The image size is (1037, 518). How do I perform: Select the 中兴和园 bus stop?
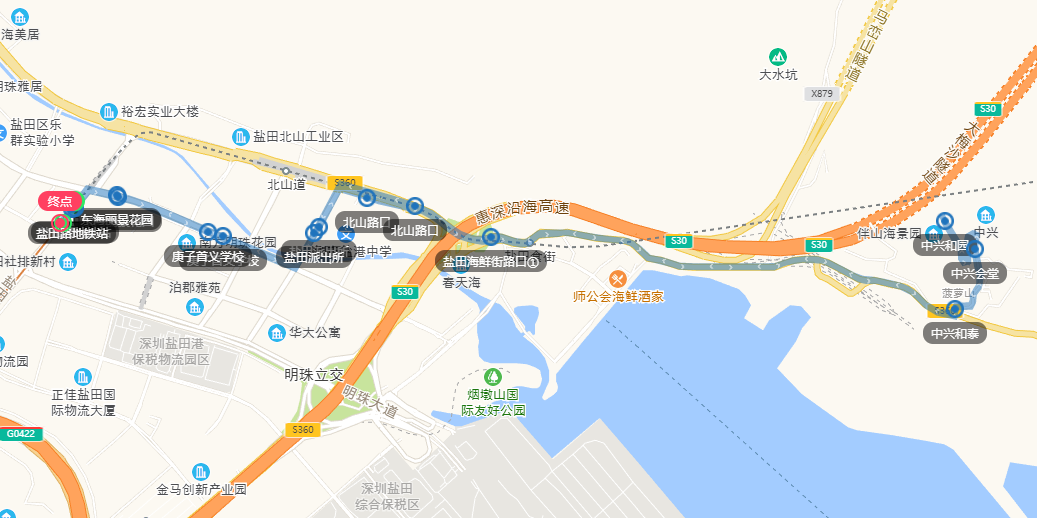click(x=945, y=245)
